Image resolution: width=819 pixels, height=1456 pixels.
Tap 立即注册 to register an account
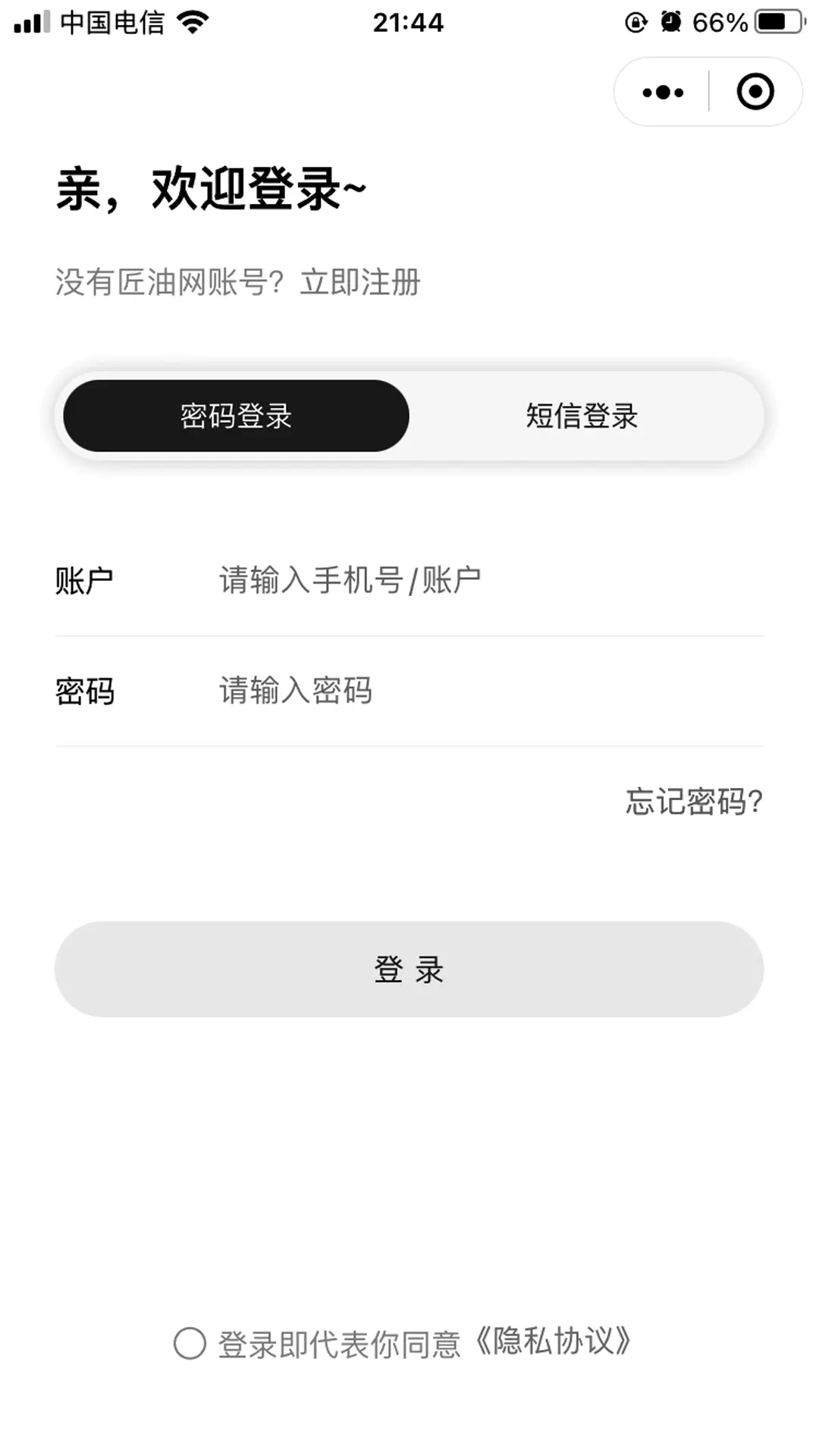pos(360,282)
